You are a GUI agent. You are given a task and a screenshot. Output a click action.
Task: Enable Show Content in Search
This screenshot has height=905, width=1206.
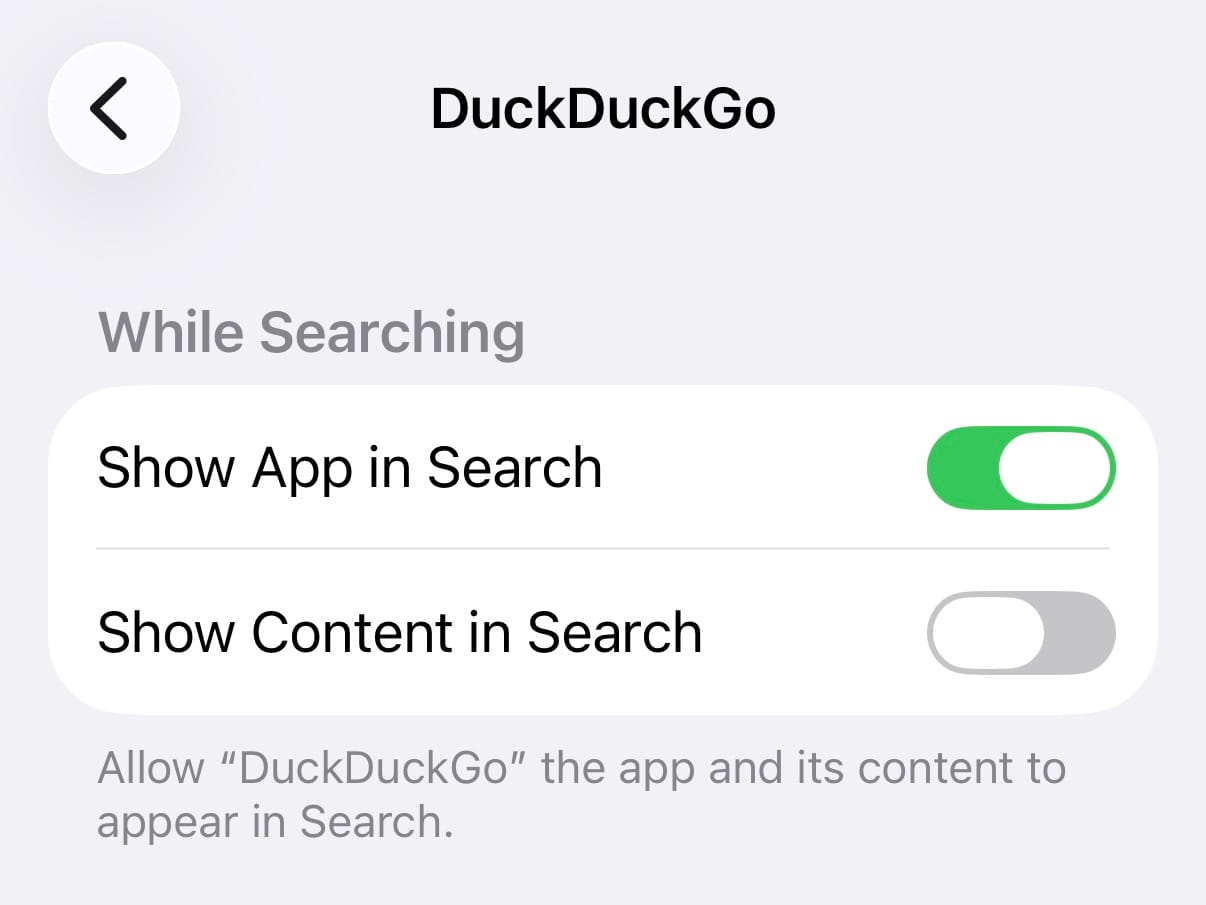[x=1020, y=633]
